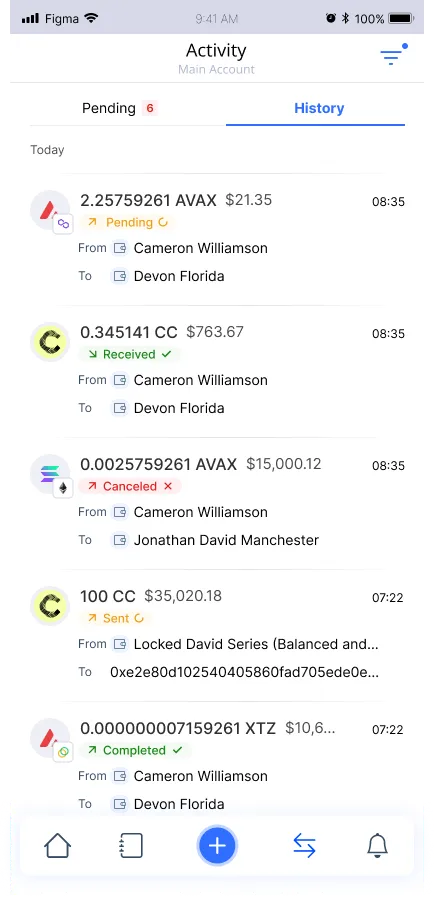Open the canceled 0.0025759261 AVAX transaction
This screenshot has height=897, width=434.
click(x=217, y=503)
